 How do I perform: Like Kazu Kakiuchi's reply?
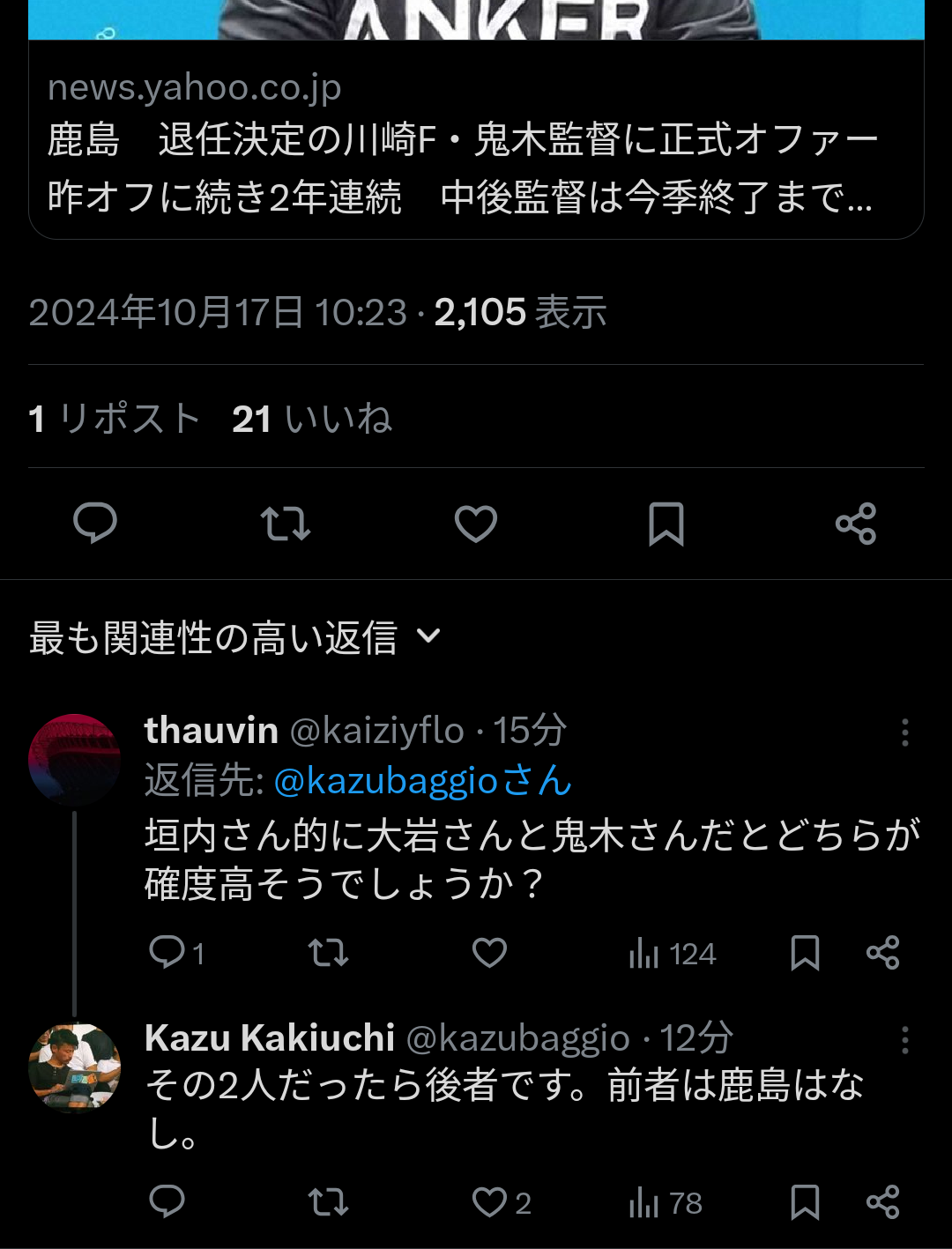(490, 1202)
